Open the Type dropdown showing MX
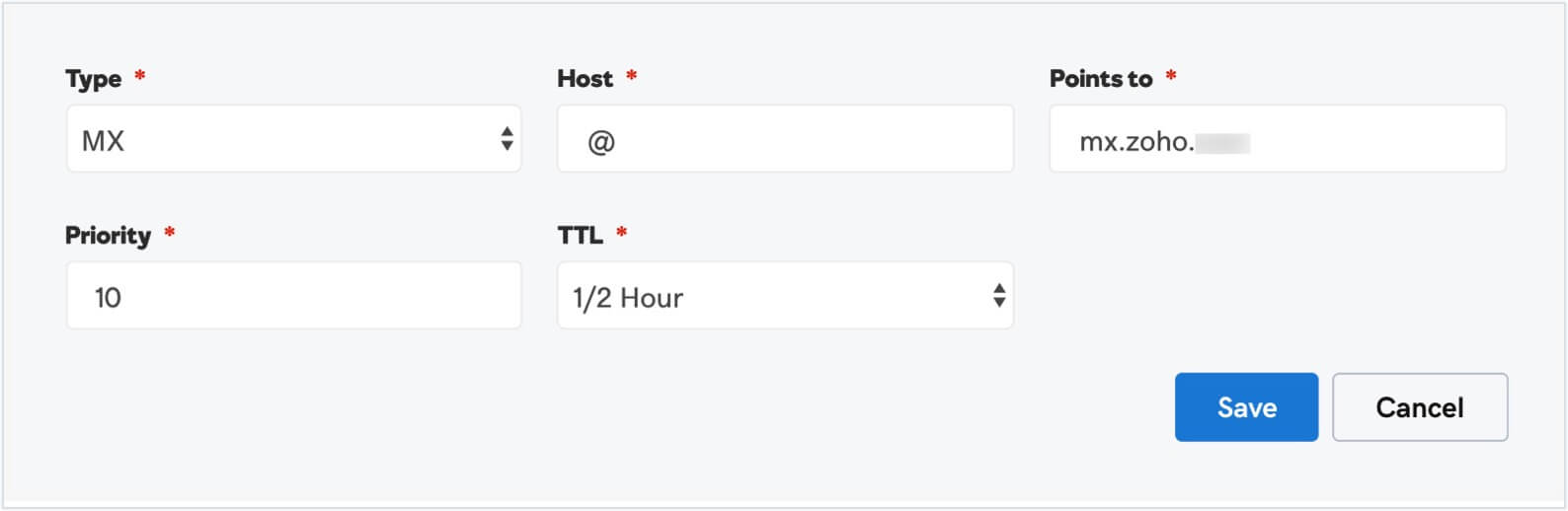 [293, 139]
